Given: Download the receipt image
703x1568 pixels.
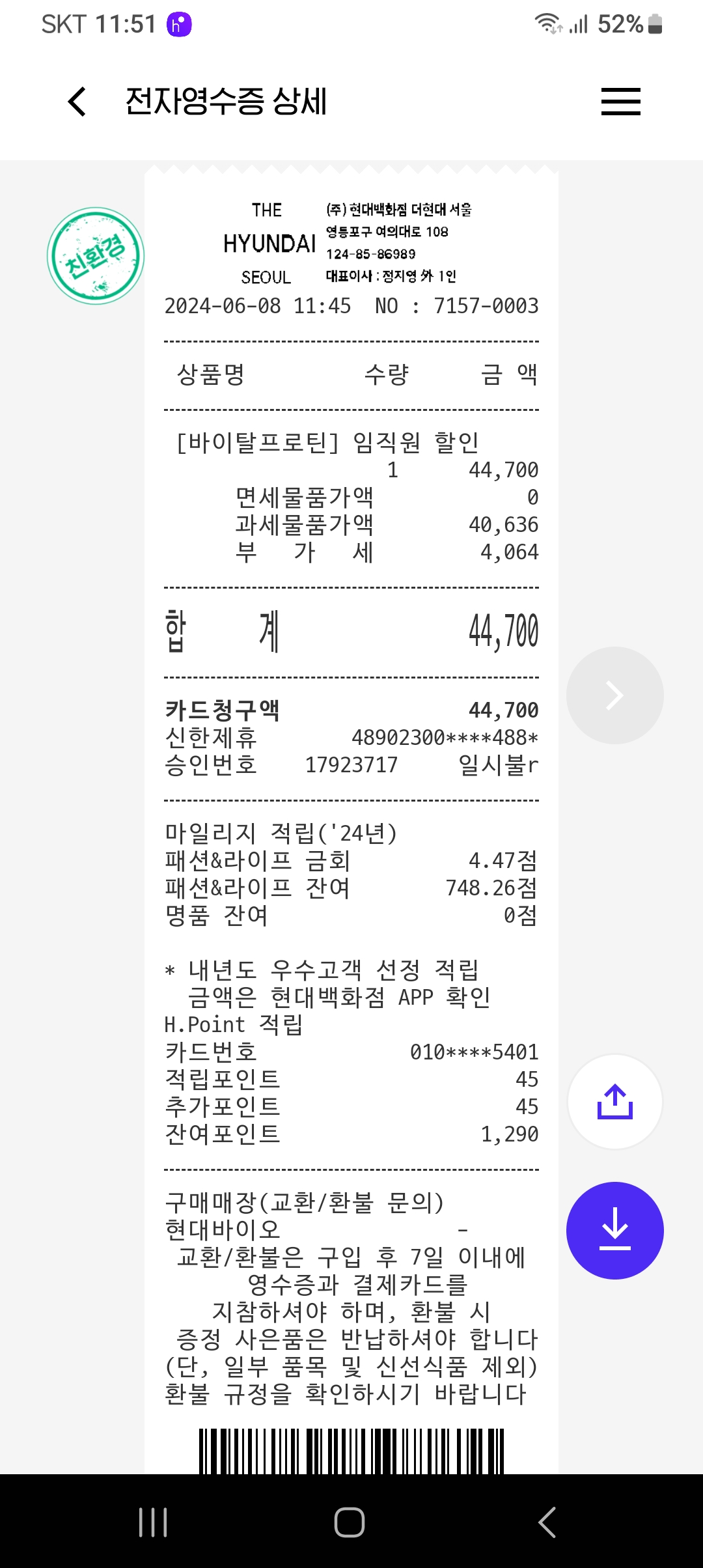Looking at the screenshot, I should click(614, 1230).
